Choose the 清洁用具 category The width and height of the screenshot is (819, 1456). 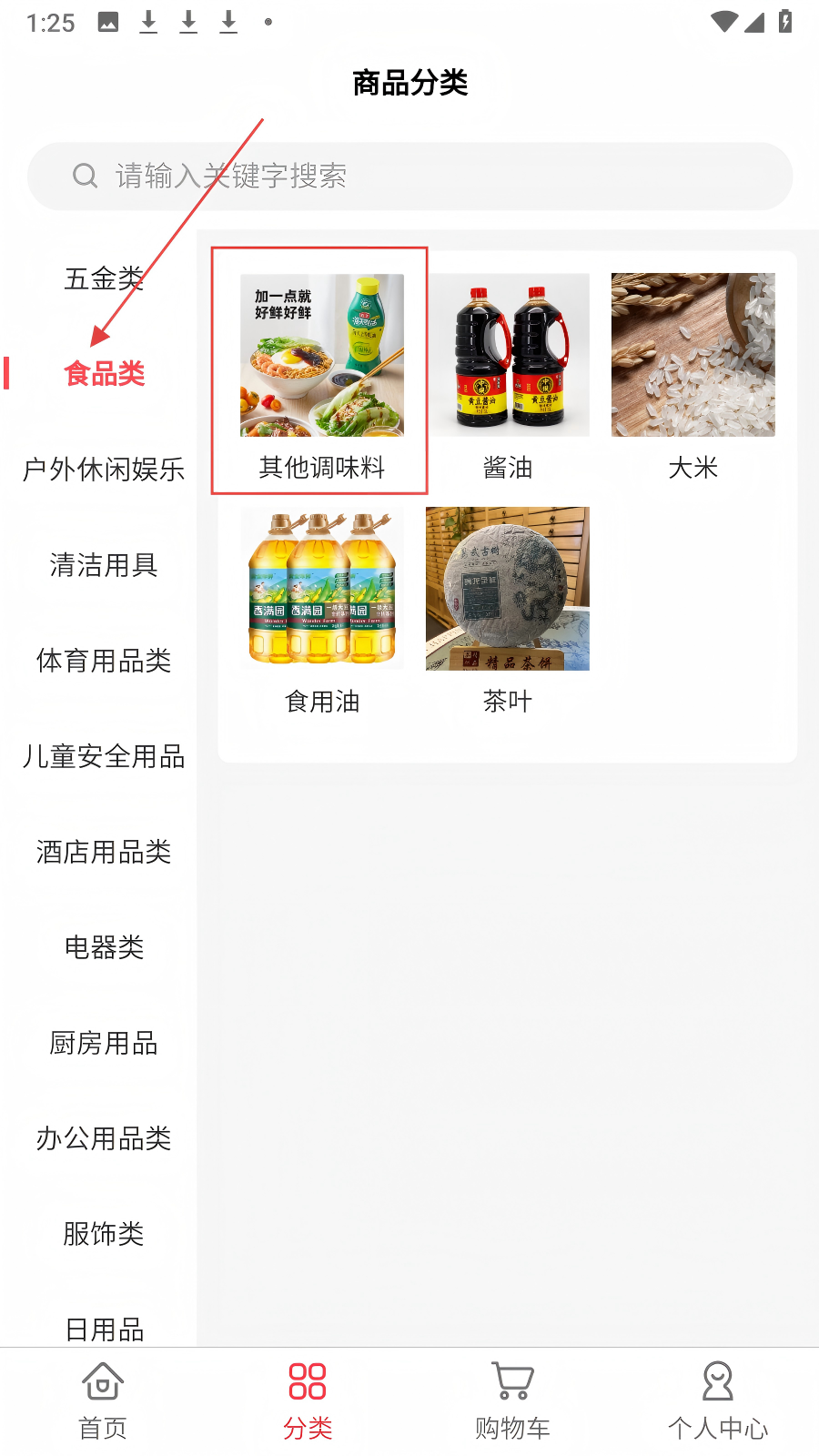click(x=104, y=565)
